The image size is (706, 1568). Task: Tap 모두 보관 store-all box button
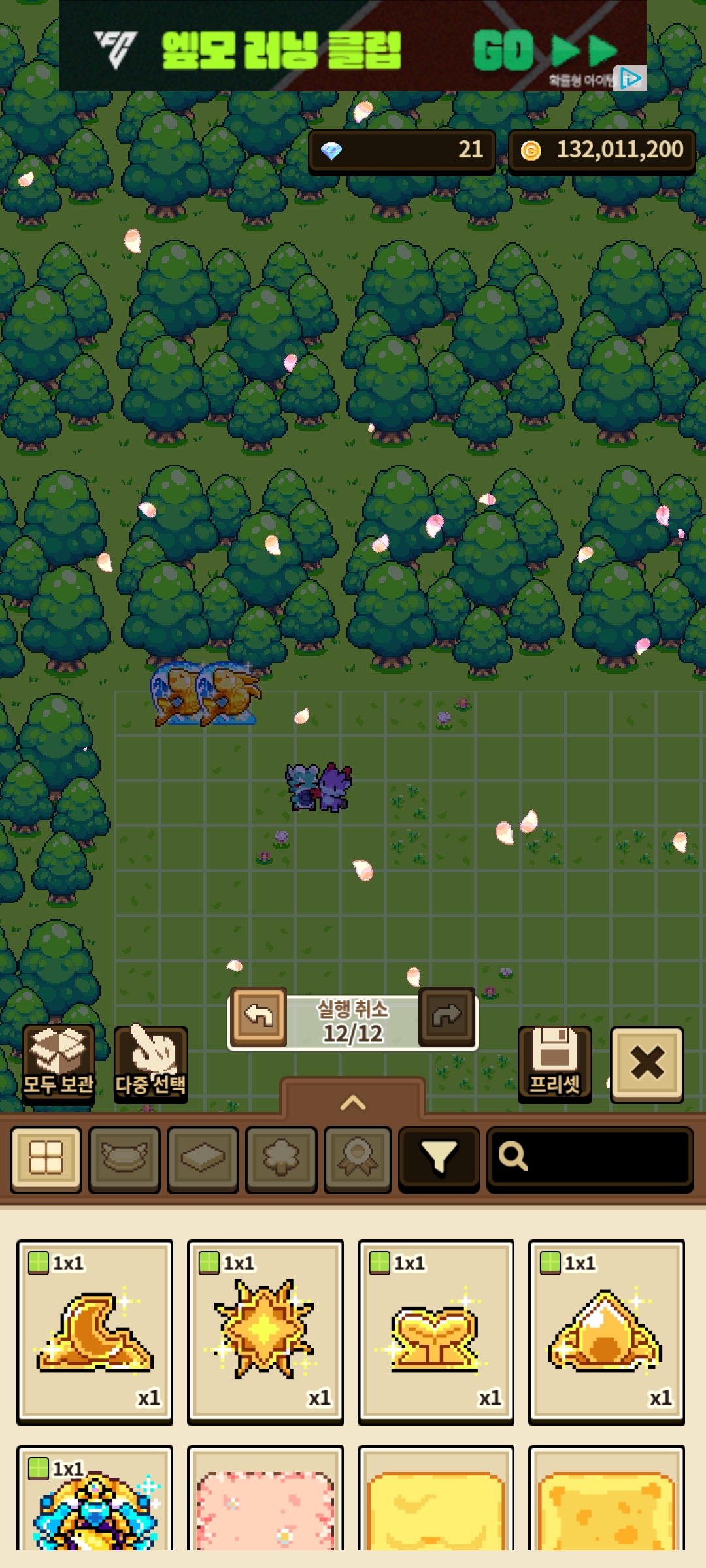point(59,1064)
